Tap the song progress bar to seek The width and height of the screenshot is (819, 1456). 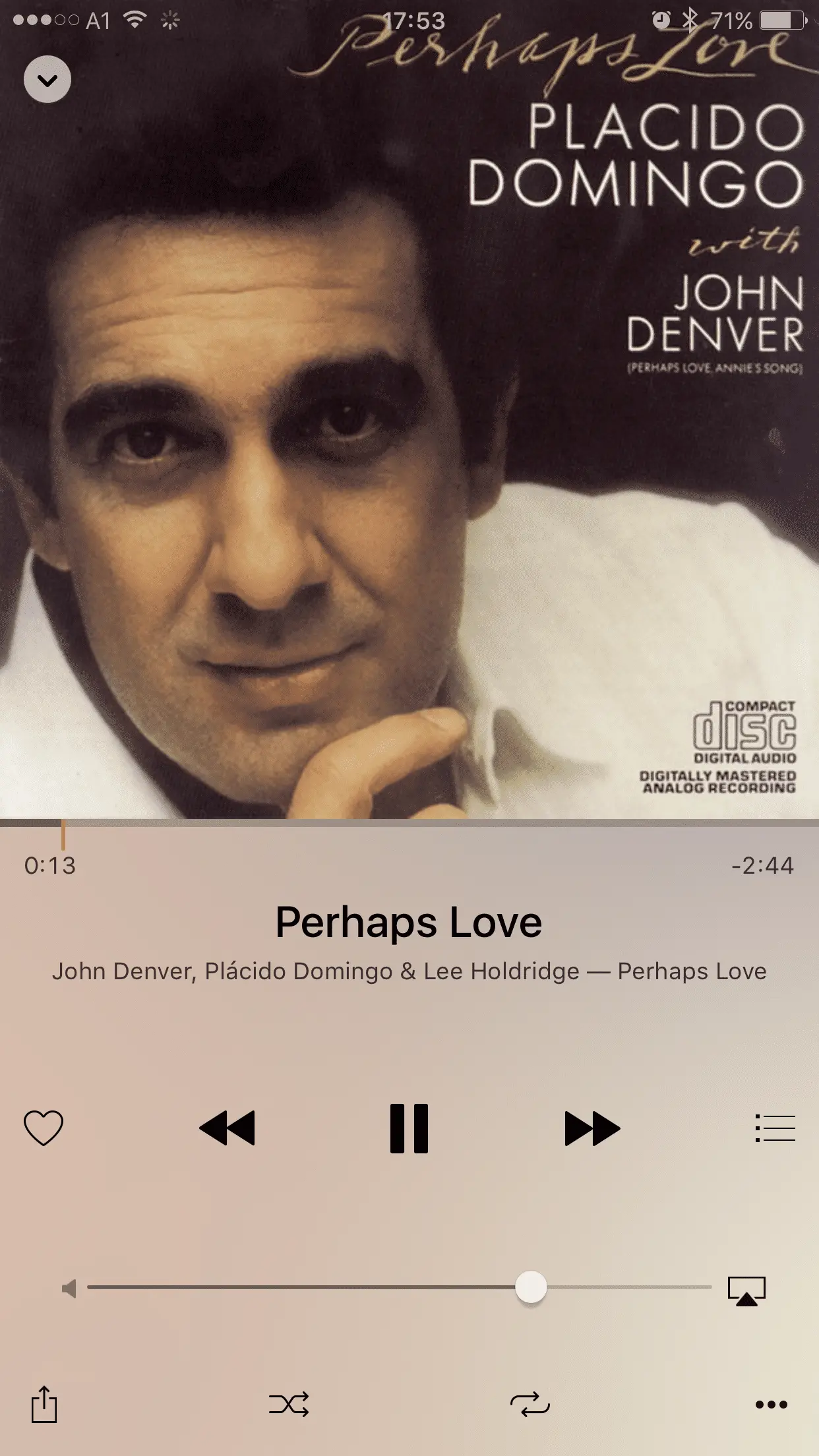click(x=409, y=824)
